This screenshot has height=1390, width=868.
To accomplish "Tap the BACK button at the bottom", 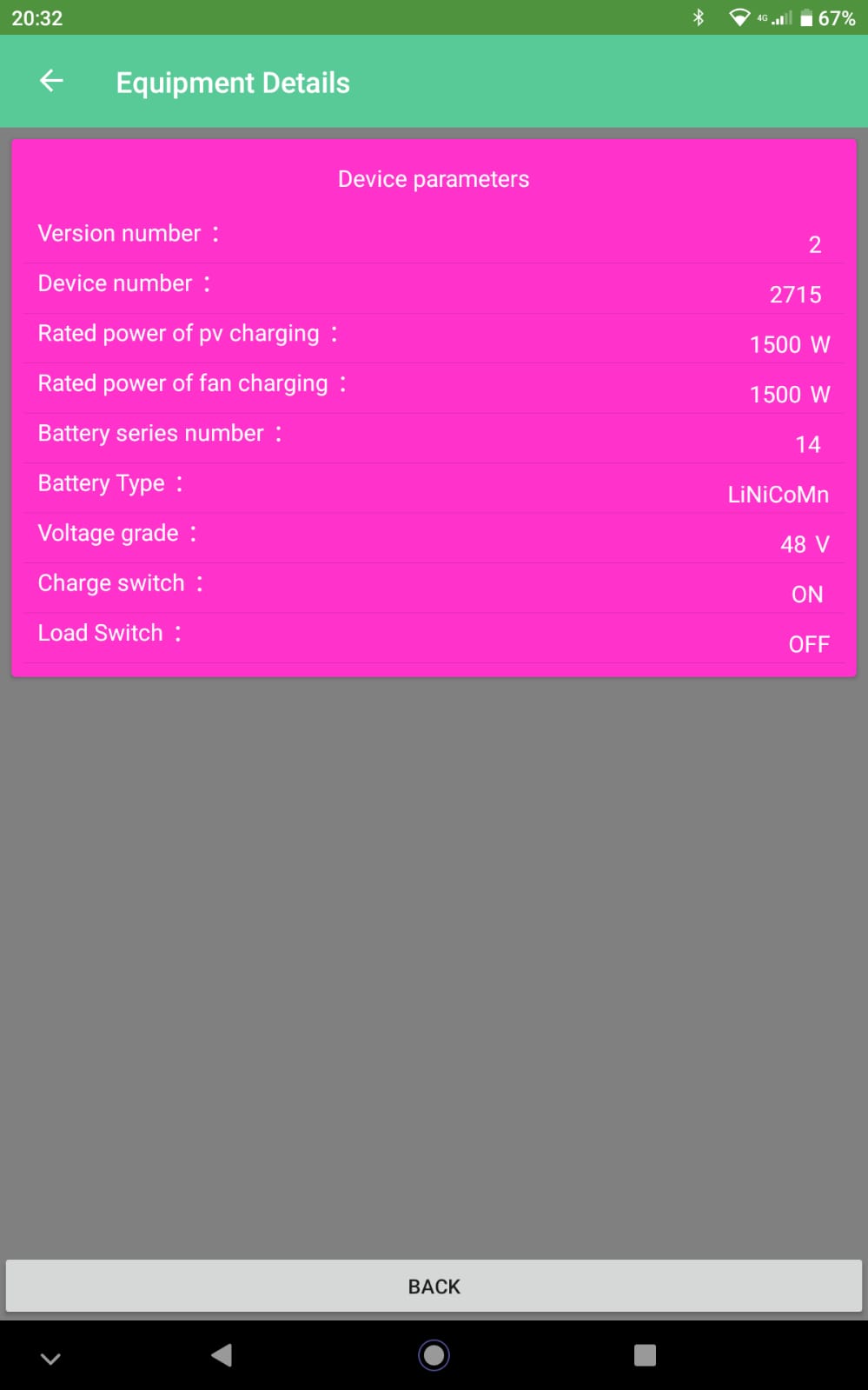I will point(434,1286).
